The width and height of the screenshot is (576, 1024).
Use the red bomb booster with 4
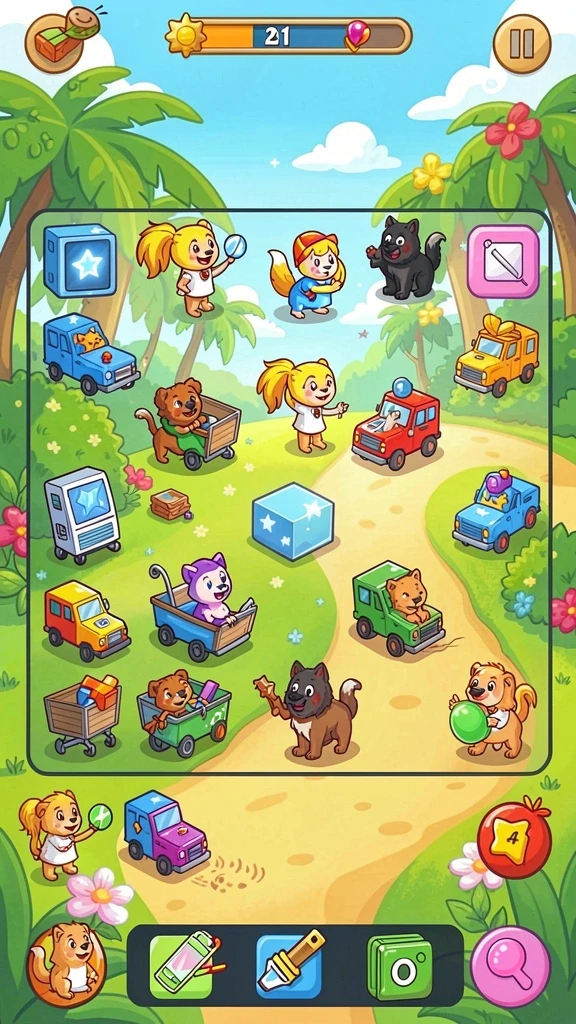pos(515,837)
